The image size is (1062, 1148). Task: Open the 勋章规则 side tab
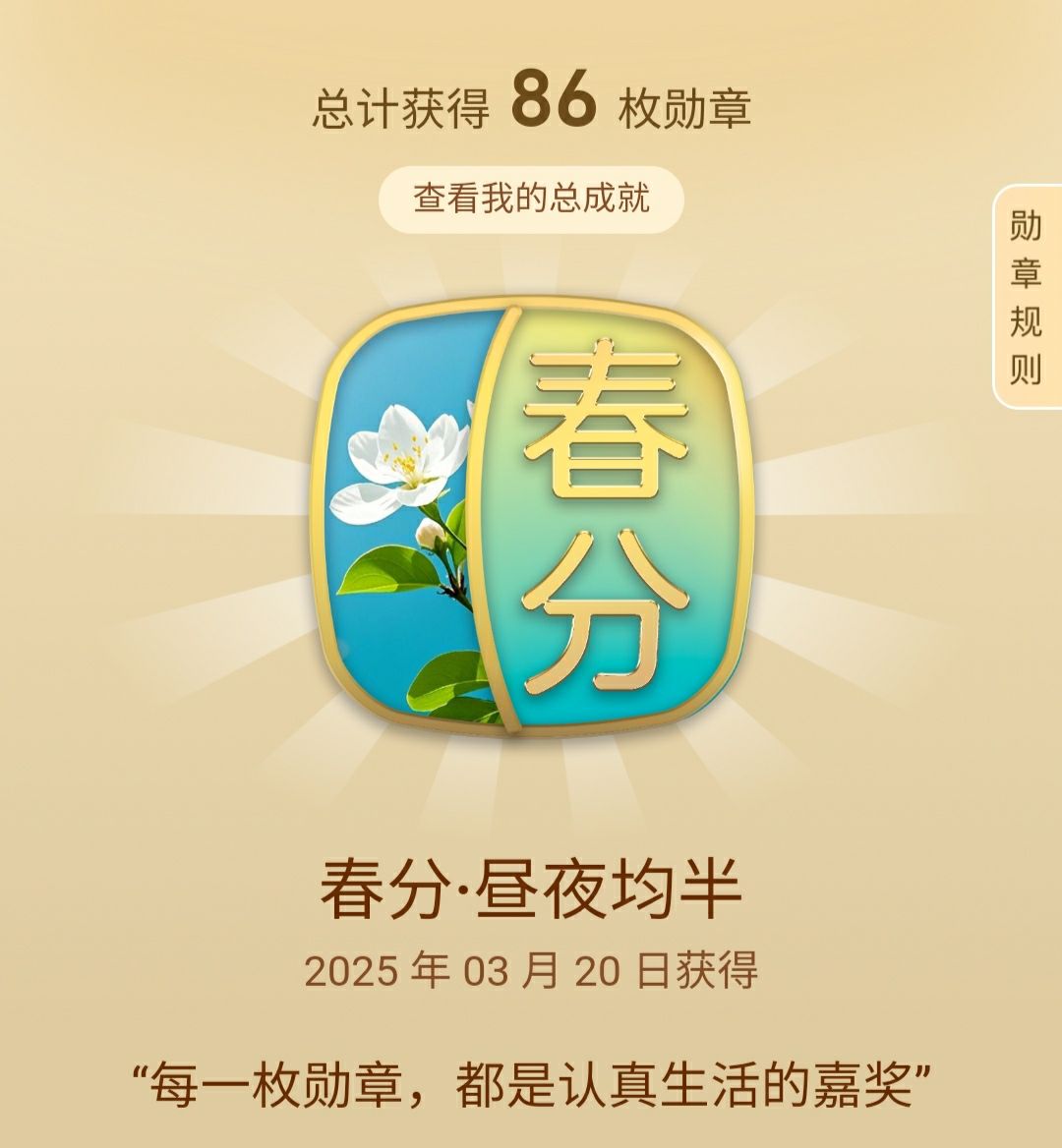coord(1026,298)
